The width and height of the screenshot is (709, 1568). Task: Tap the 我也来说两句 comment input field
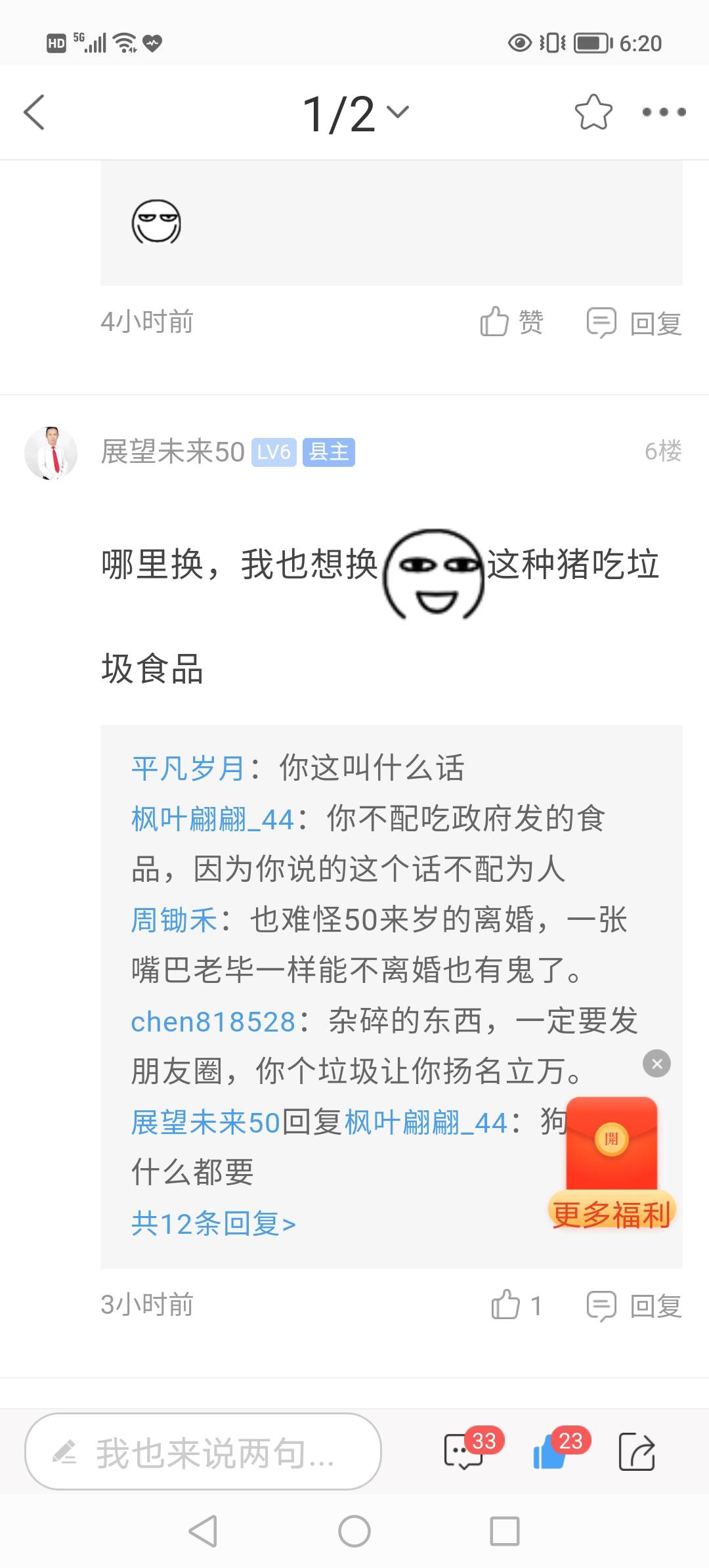[204, 1452]
